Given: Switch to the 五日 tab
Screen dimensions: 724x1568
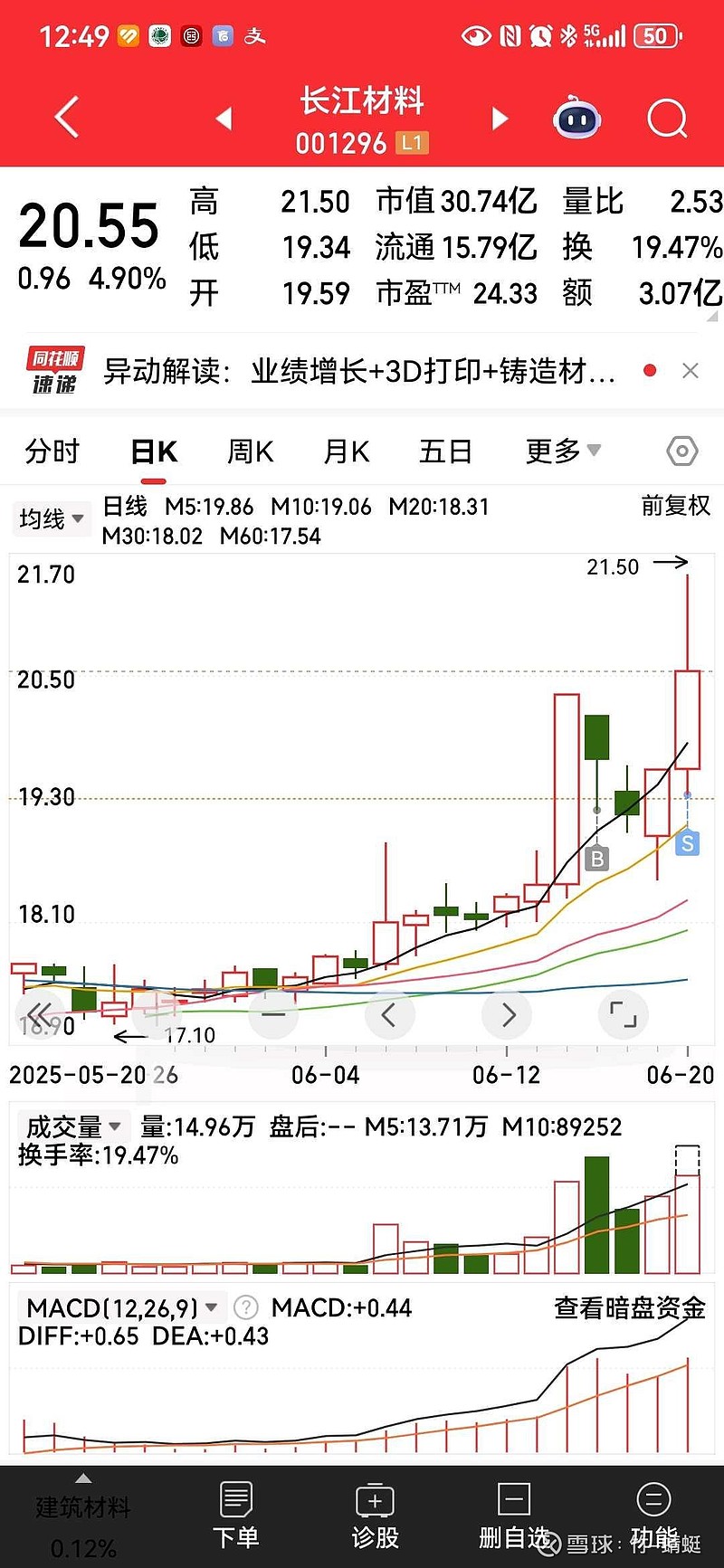Looking at the screenshot, I should (x=445, y=451).
